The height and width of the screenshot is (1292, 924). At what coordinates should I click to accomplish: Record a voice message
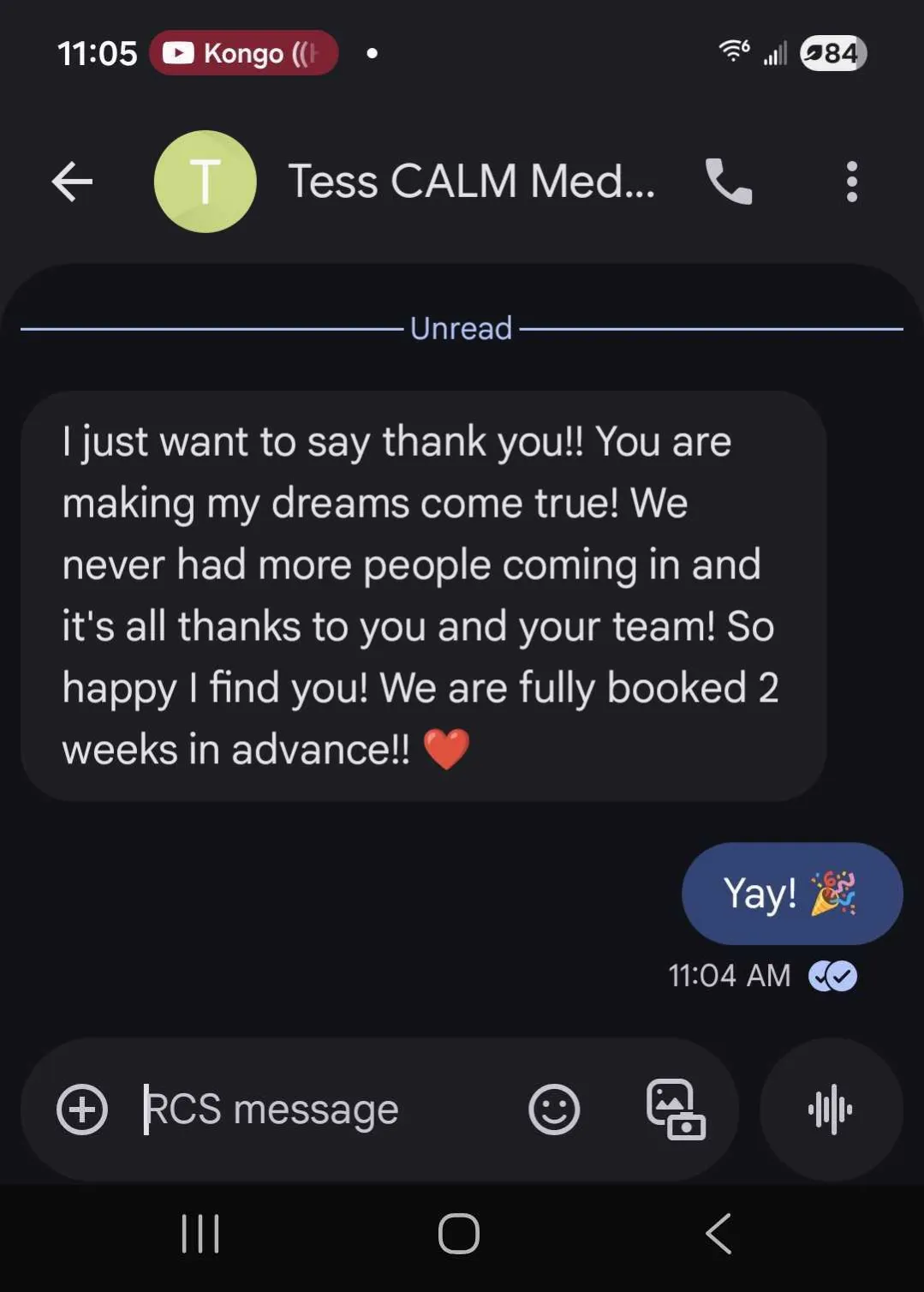pyautogui.click(x=830, y=1110)
